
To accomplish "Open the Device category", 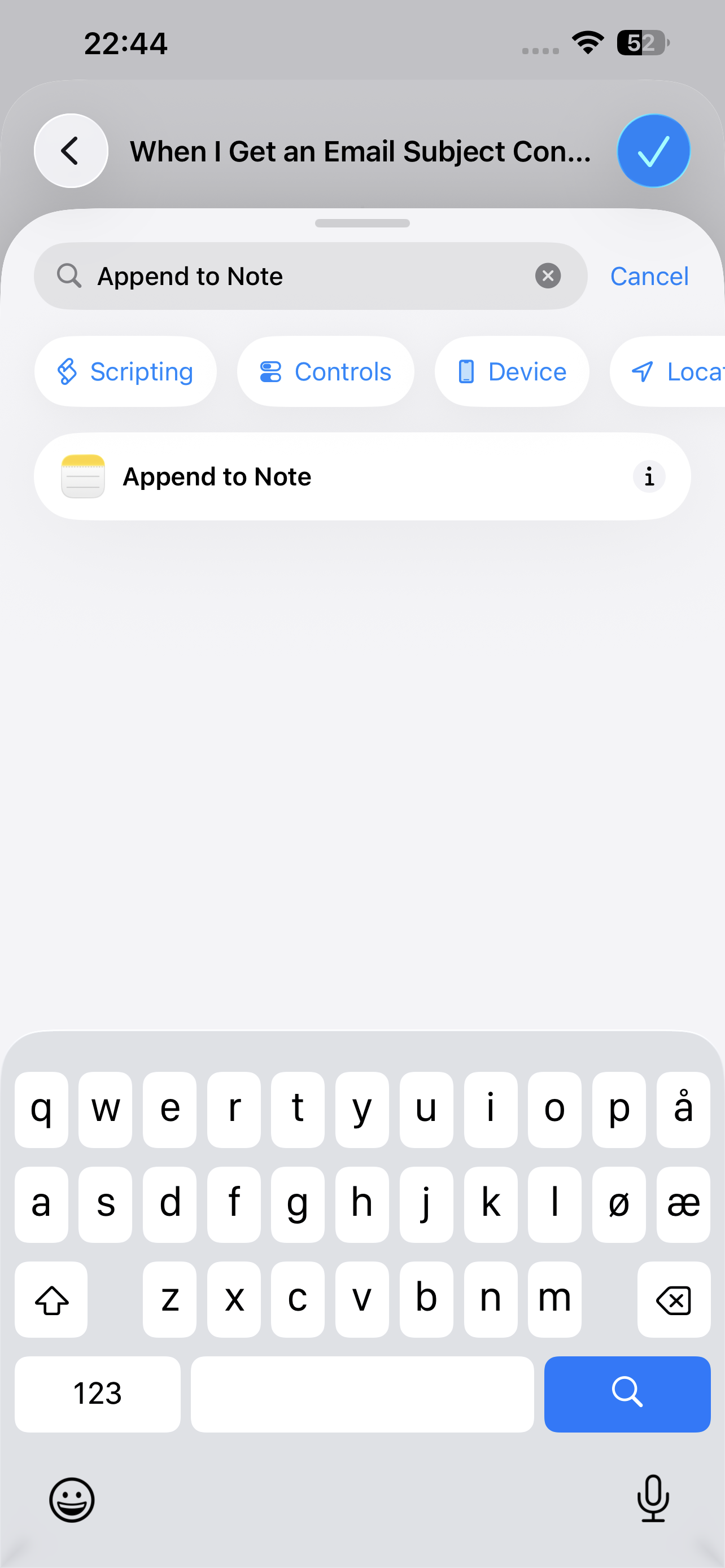I will (x=512, y=371).
